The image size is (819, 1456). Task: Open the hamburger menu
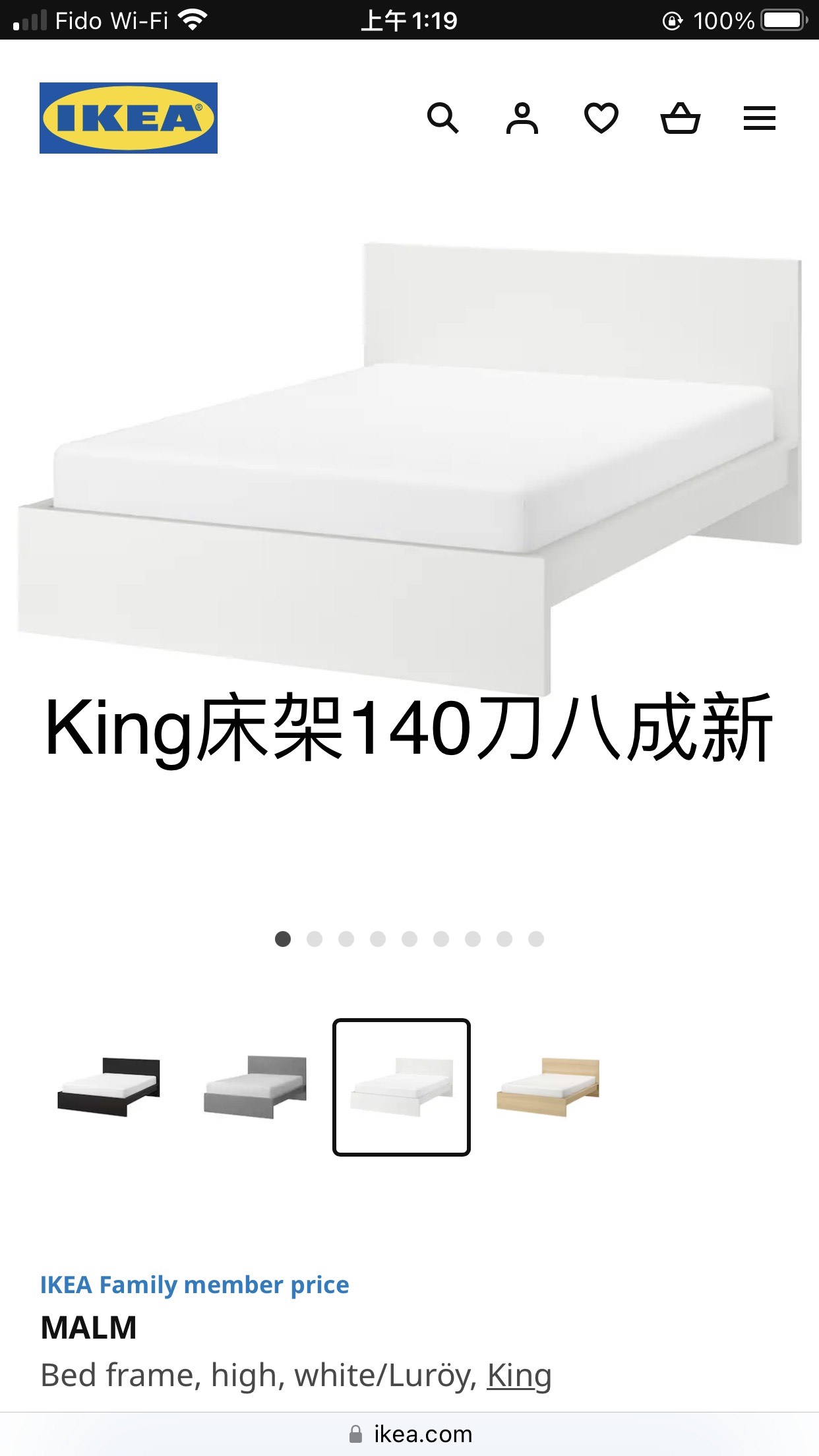coord(759,119)
